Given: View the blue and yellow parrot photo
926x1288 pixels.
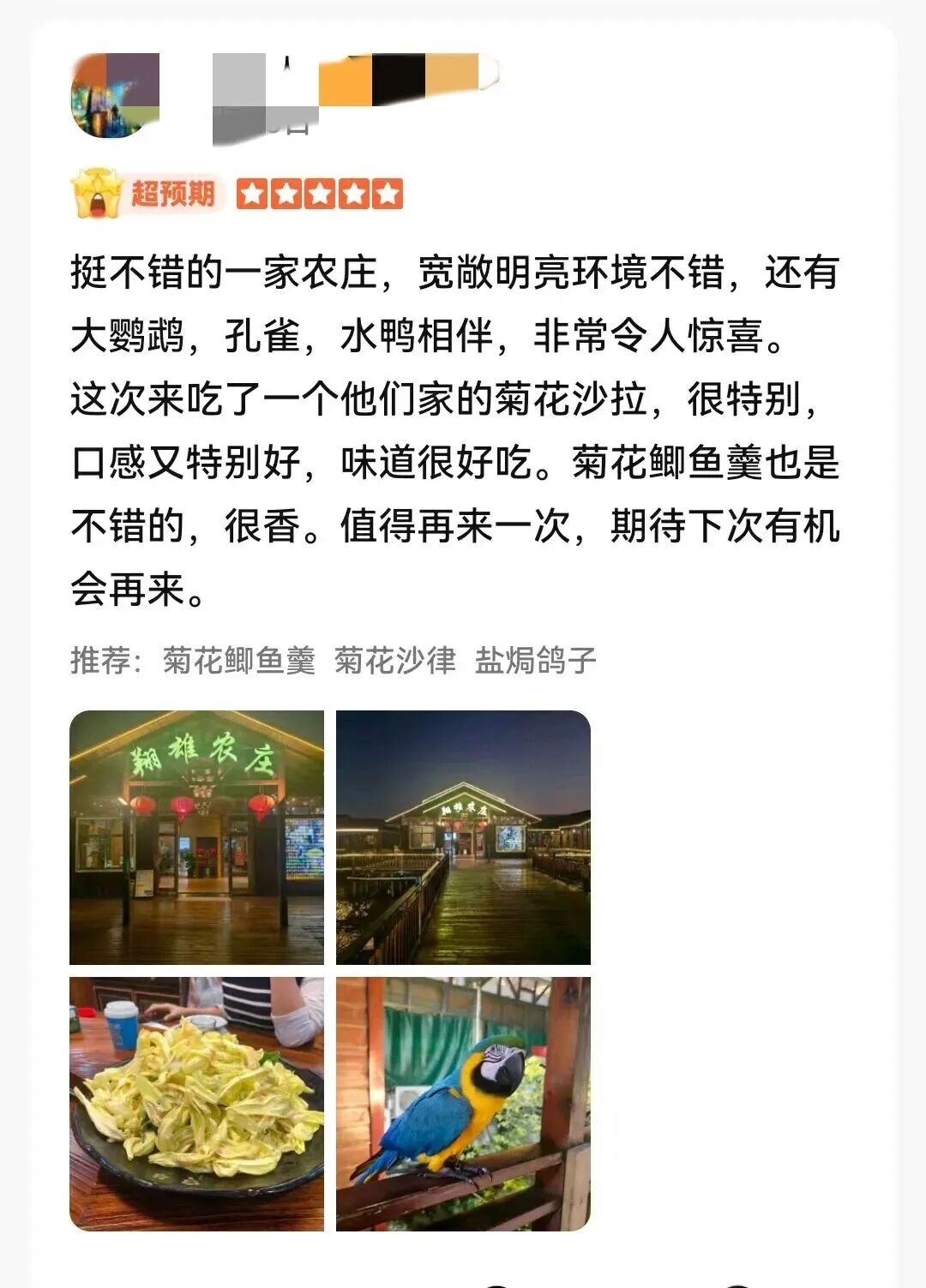Looking at the screenshot, I should (463, 1104).
